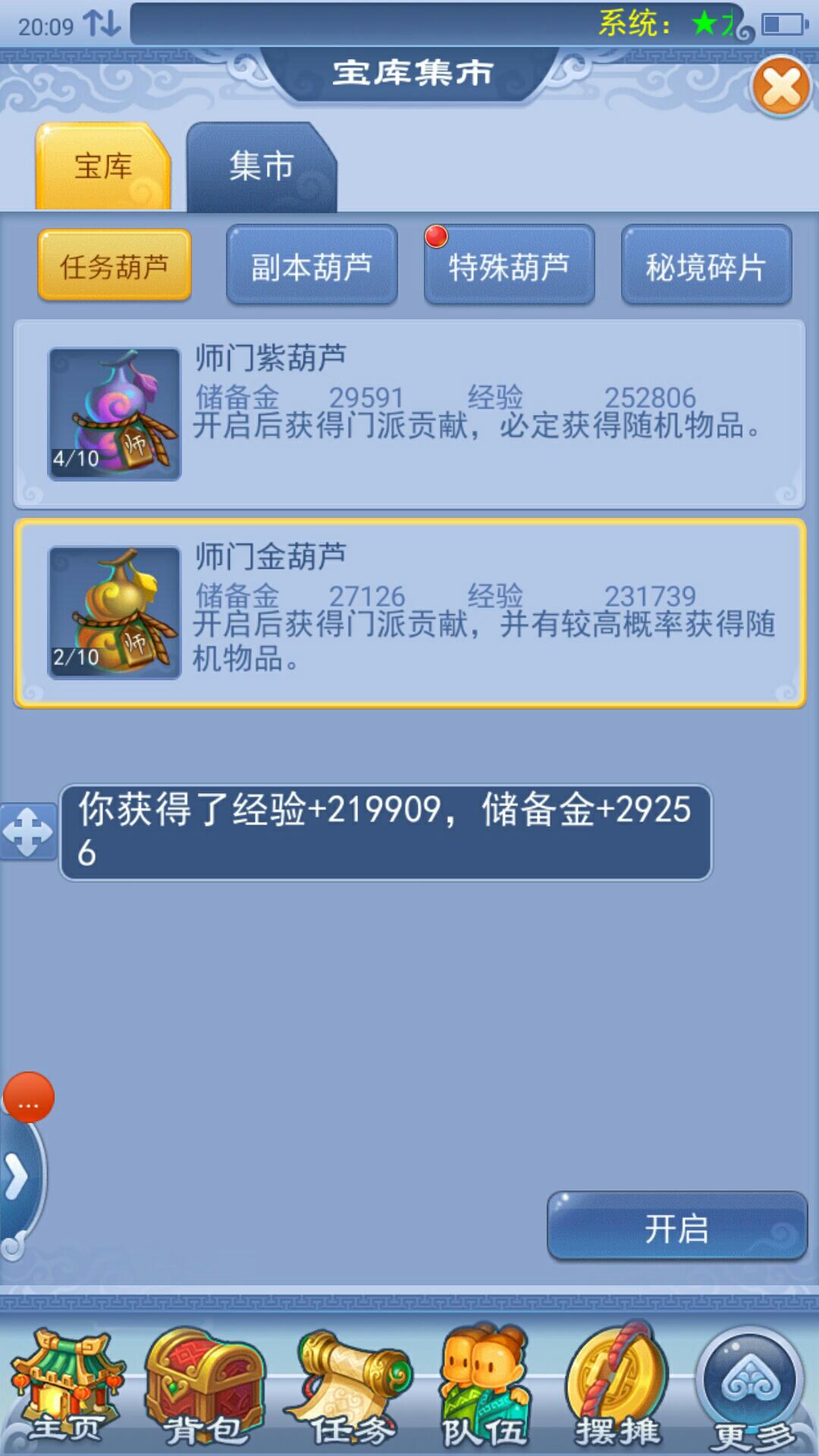The height and width of the screenshot is (1456, 819).
Task: Show the 副本葫芦 category
Action: (312, 266)
